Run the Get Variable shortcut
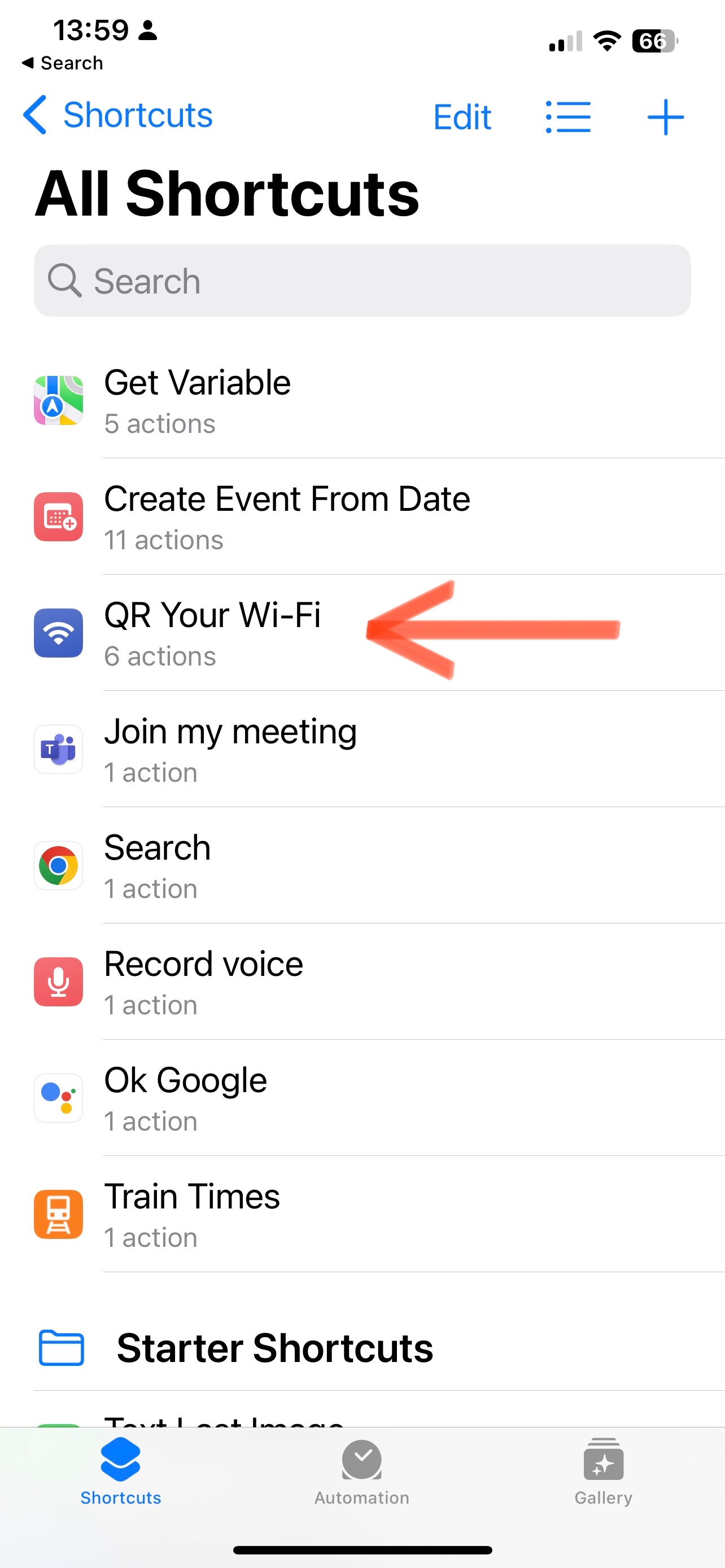 point(196,400)
